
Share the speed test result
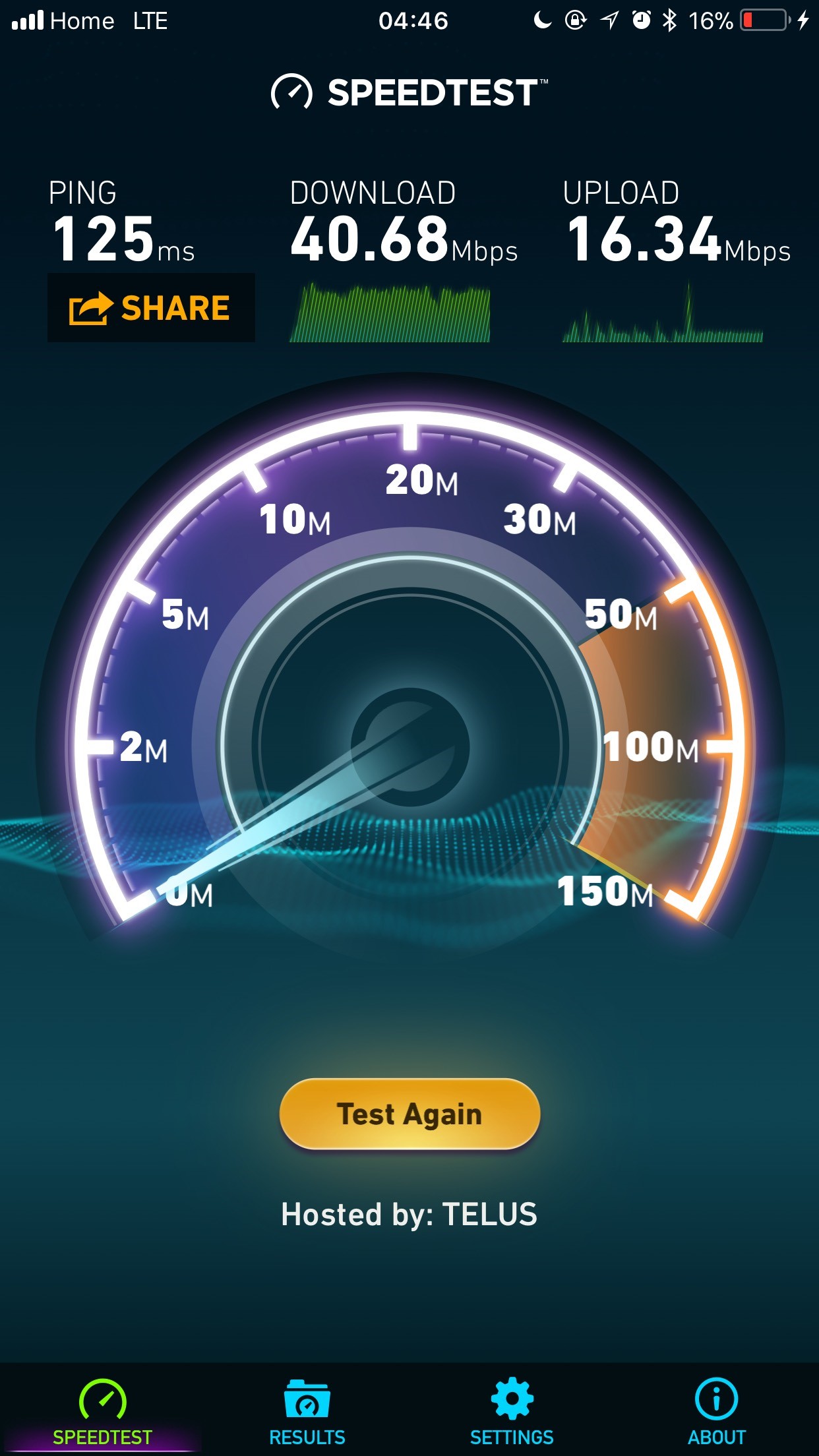pyautogui.click(x=150, y=308)
